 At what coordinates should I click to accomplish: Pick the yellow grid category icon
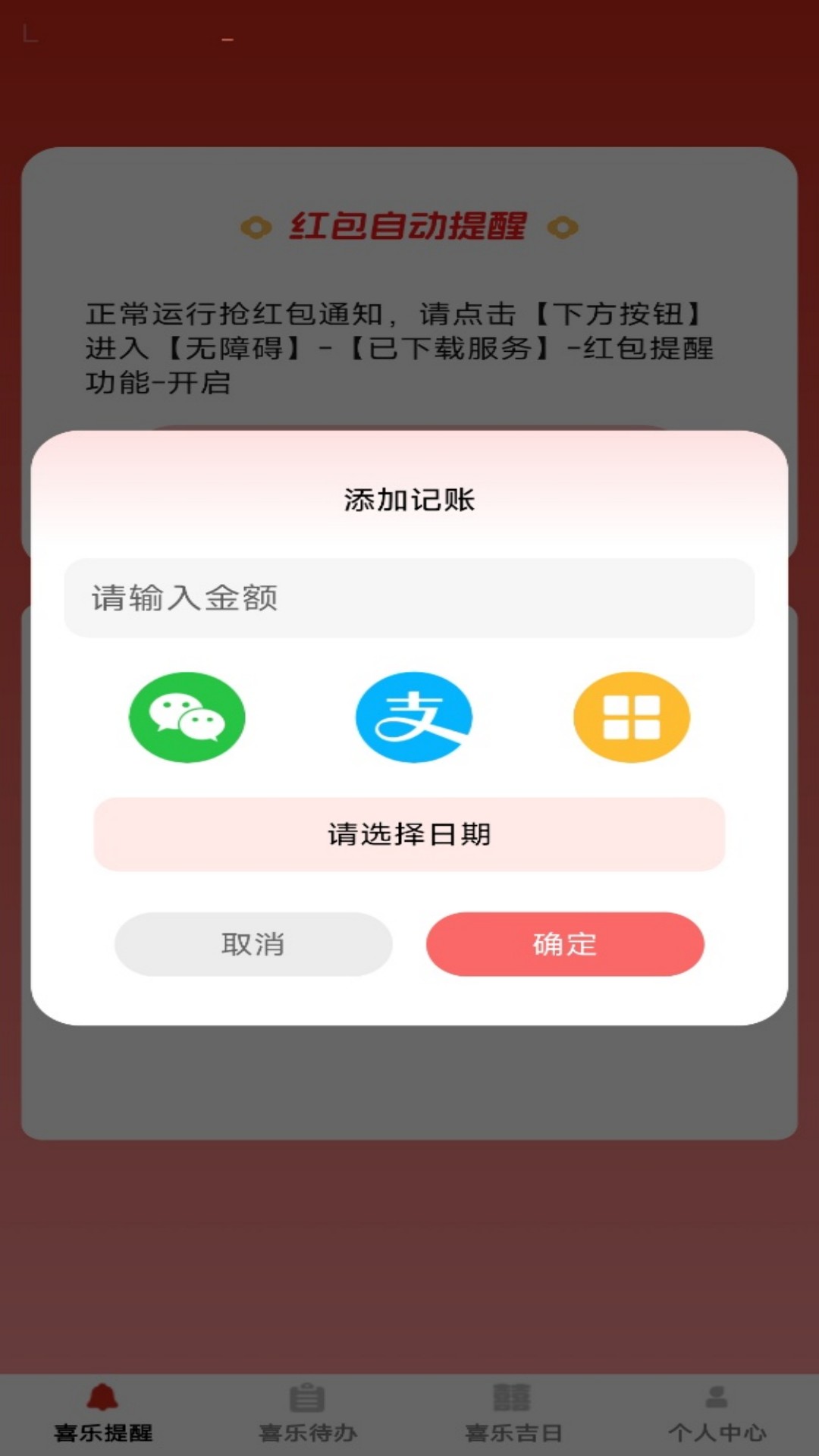(631, 717)
